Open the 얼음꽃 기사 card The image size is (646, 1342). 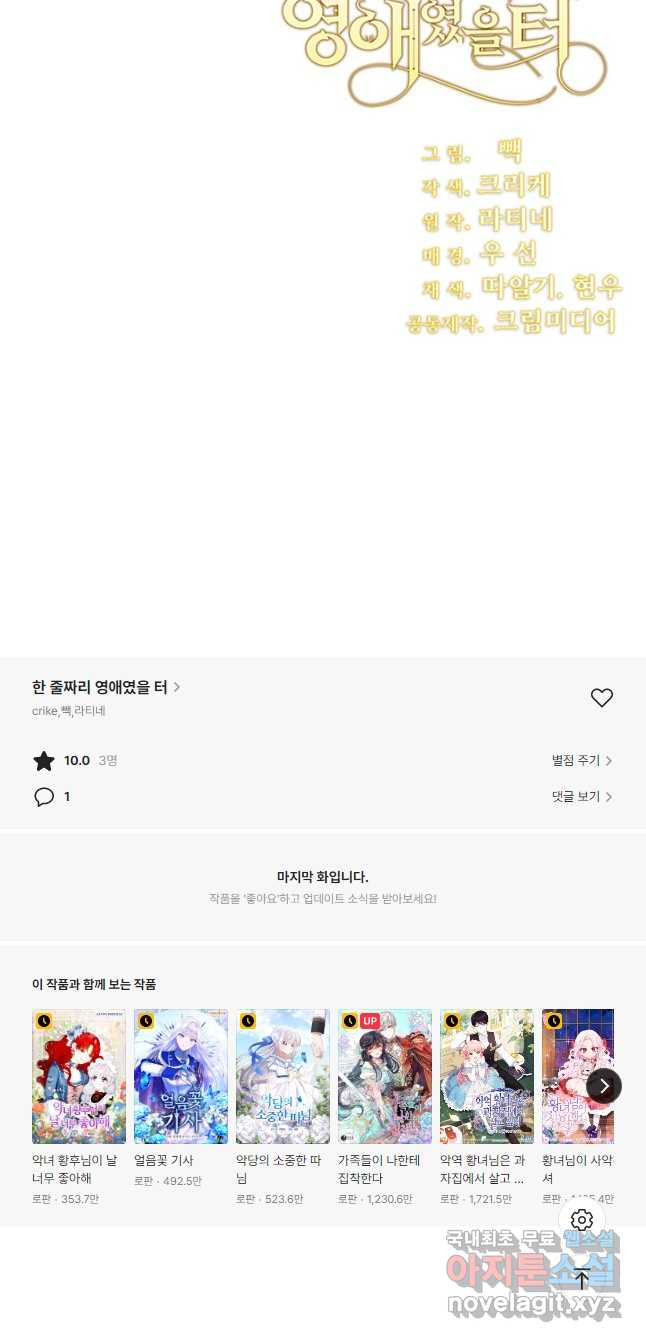click(181, 1077)
